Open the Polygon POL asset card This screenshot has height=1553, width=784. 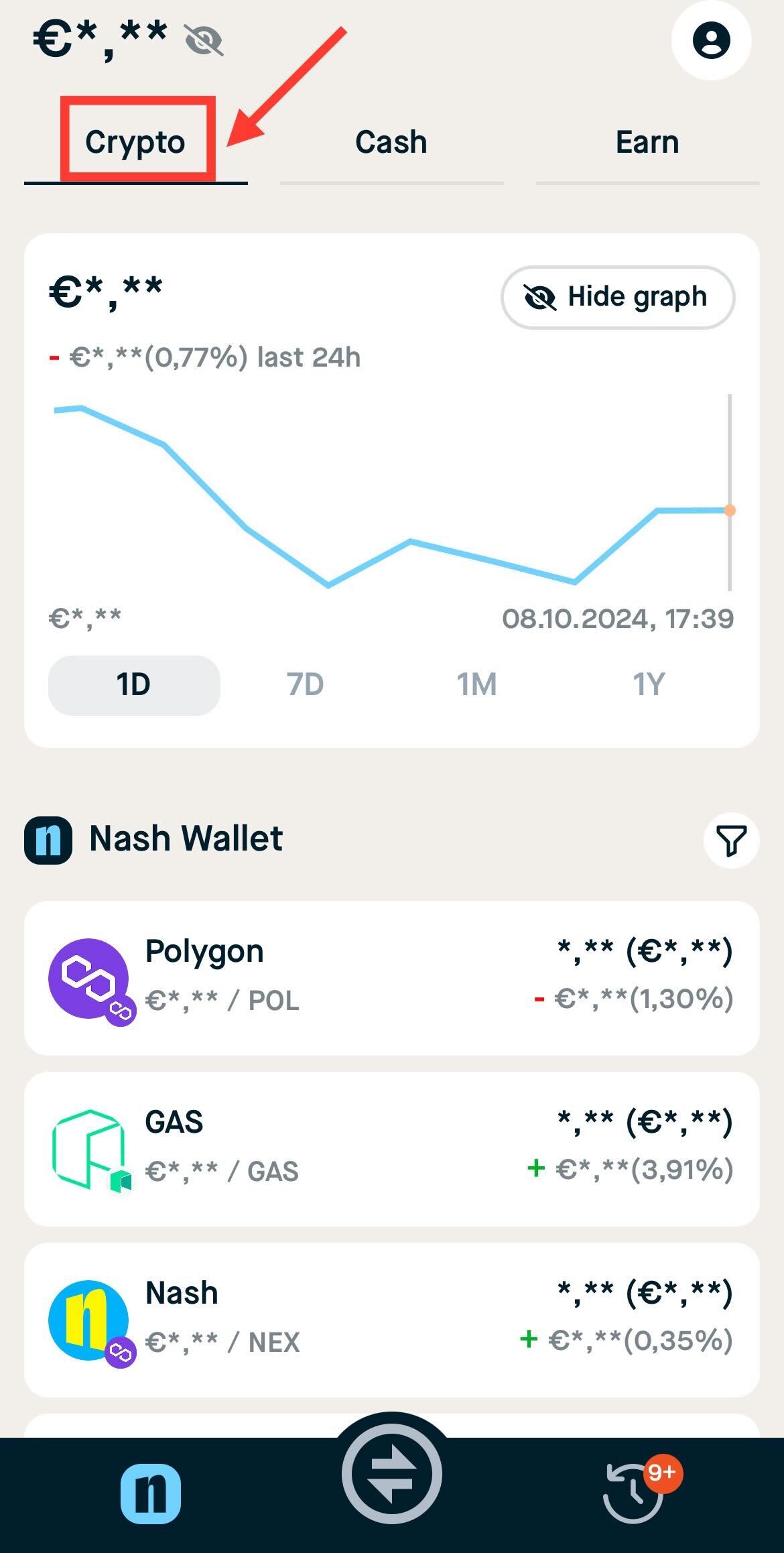[x=391, y=978]
